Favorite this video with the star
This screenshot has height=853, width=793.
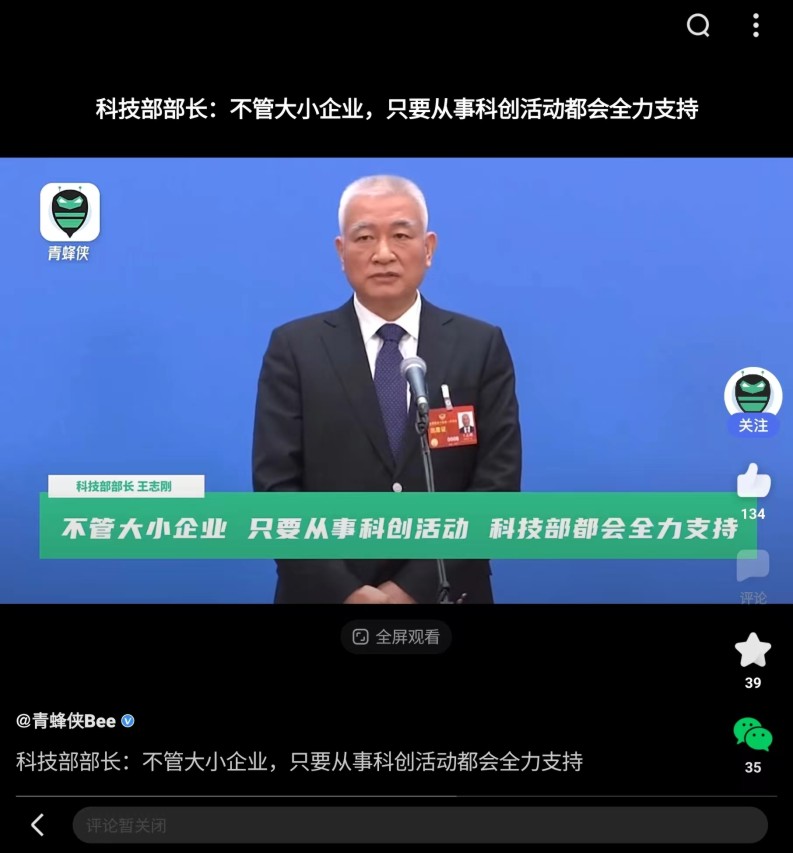pos(753,651)
